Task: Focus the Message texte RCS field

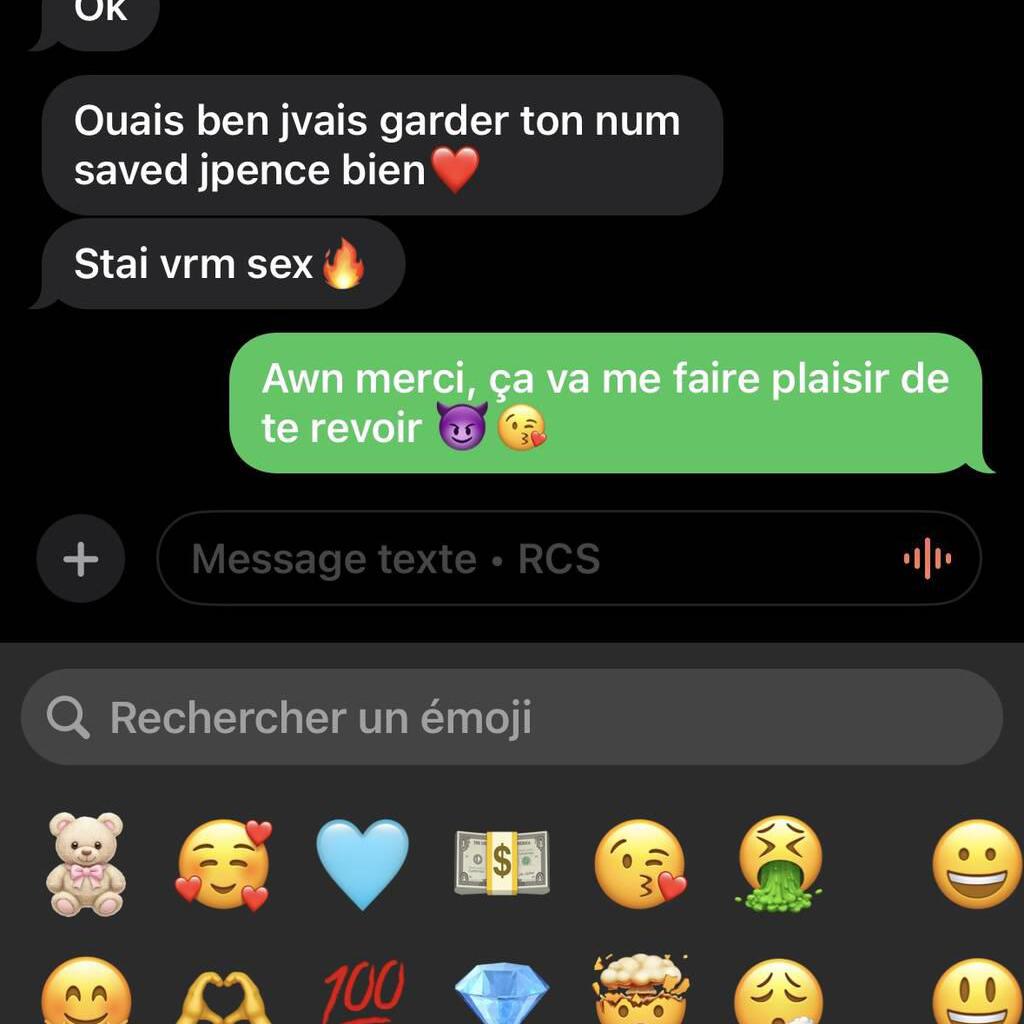Action: [x=520, y=559]
